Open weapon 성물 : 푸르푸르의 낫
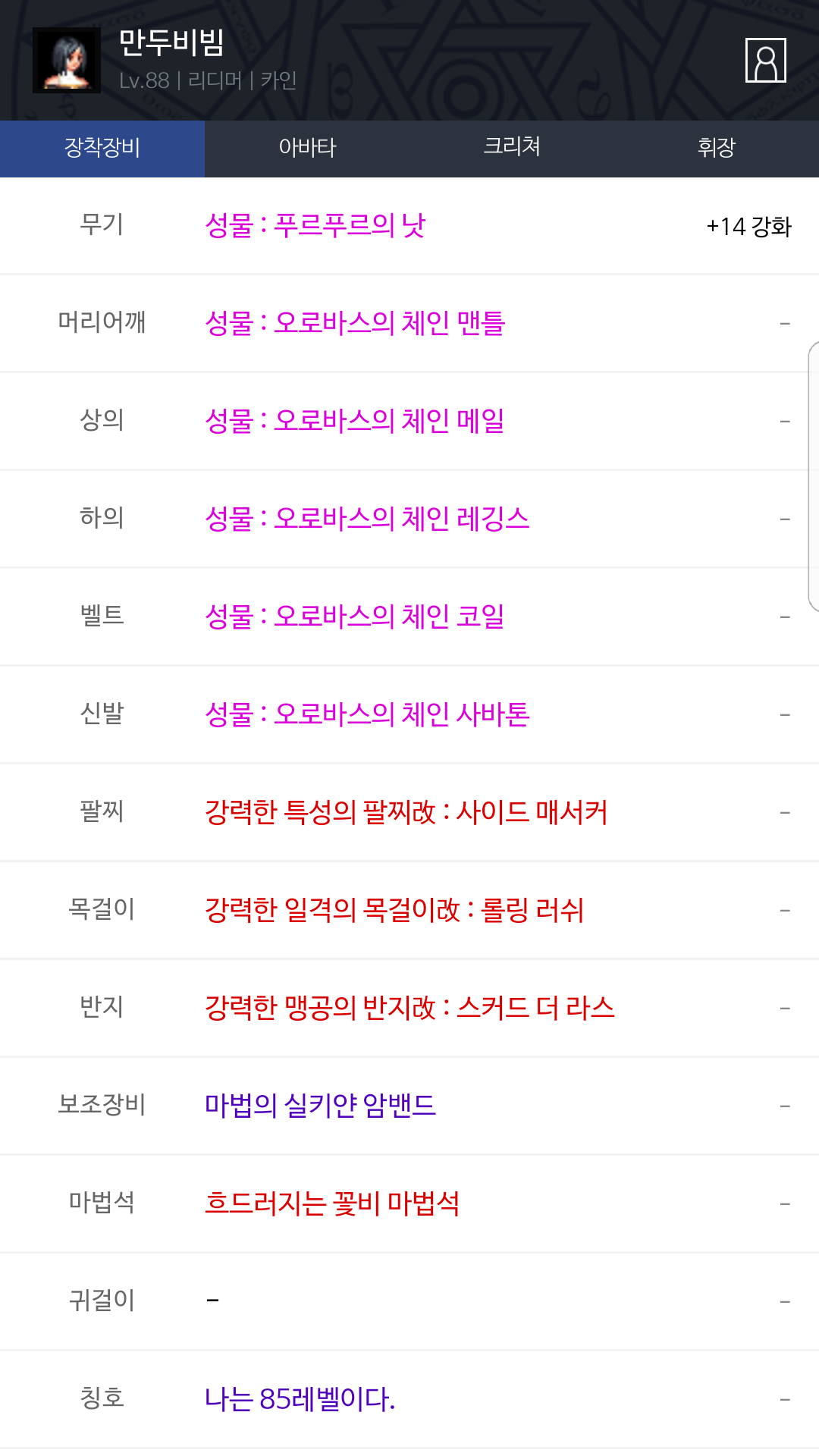This screenshot has width=819, height=1456. pyautogui.click(x=315, y=225)
